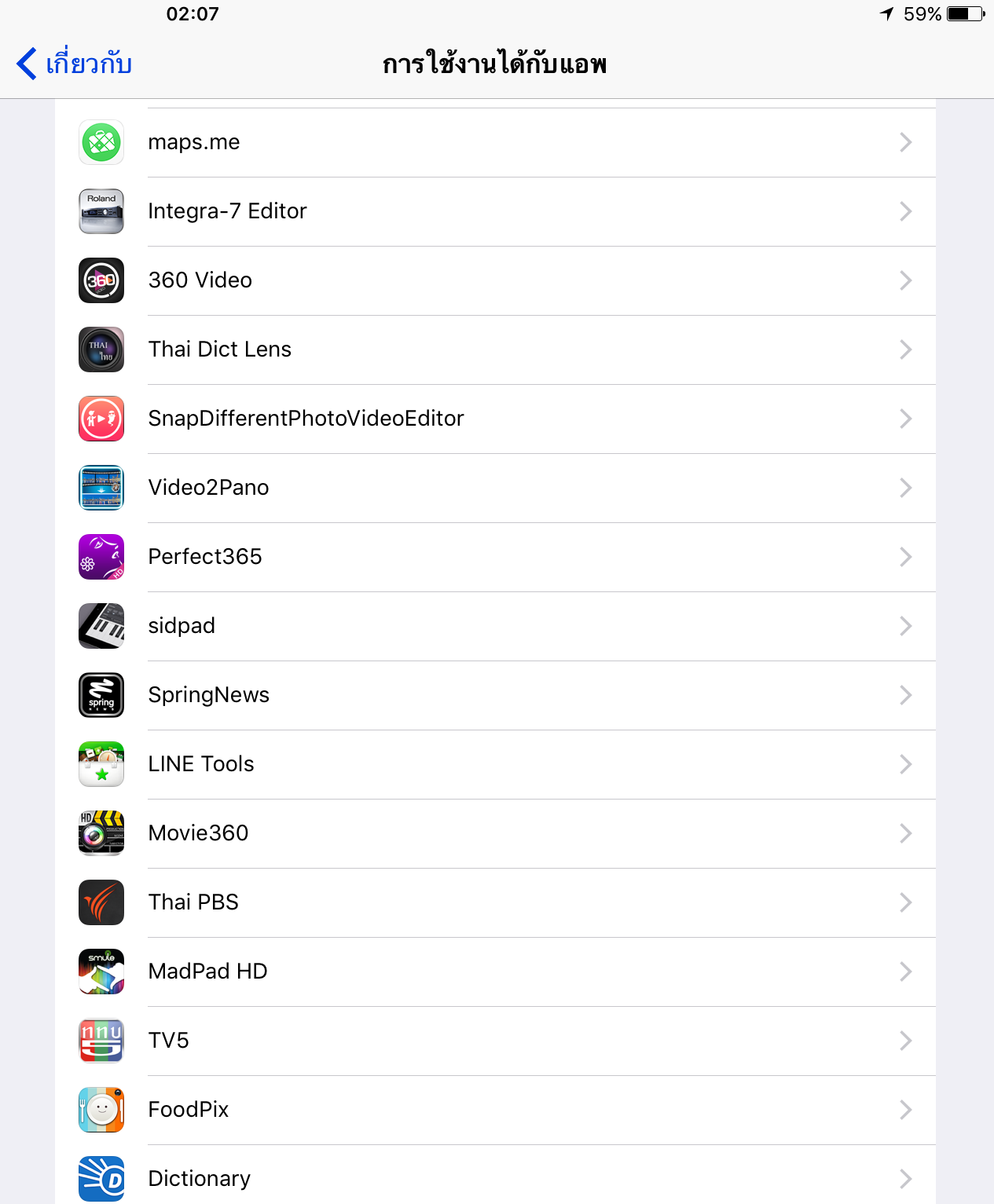Screen dimensions: 994x1204
Task: Open Integra-7 Editor details
Action: tap(495, 211)
